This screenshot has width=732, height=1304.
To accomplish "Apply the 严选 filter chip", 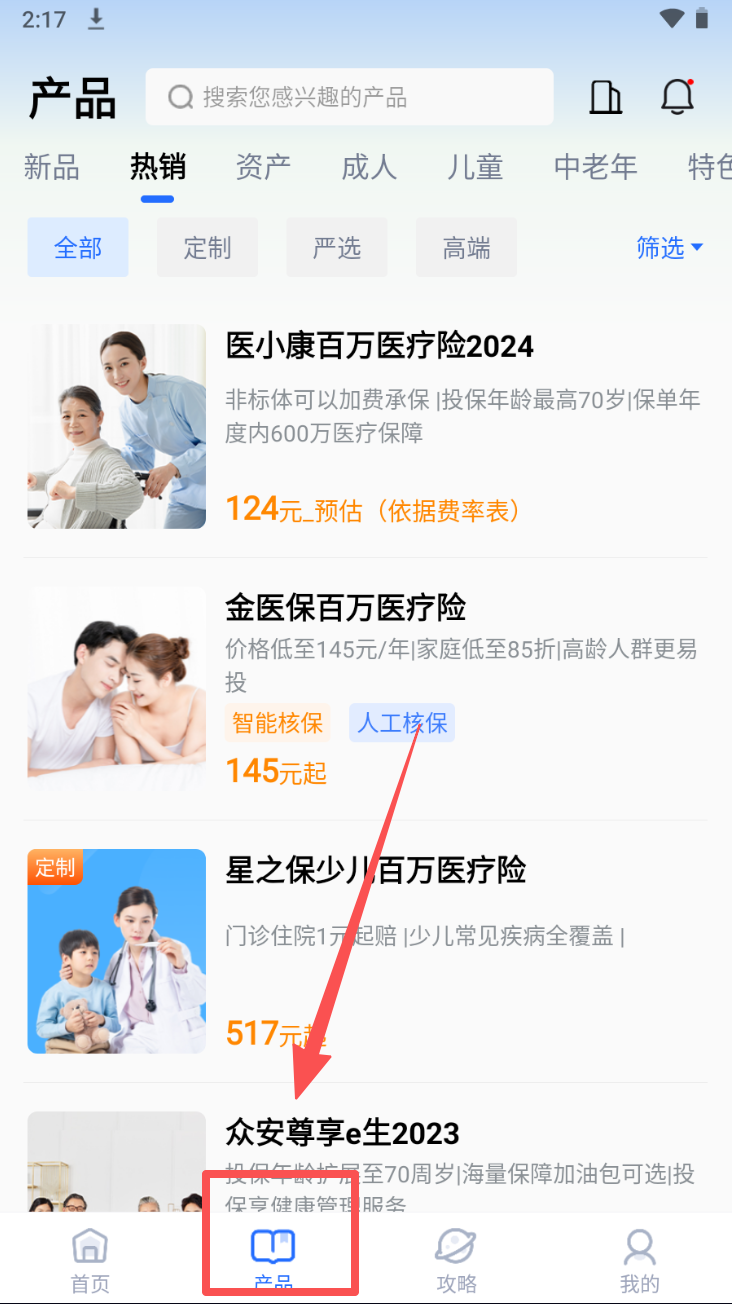I will coord(336,247).
